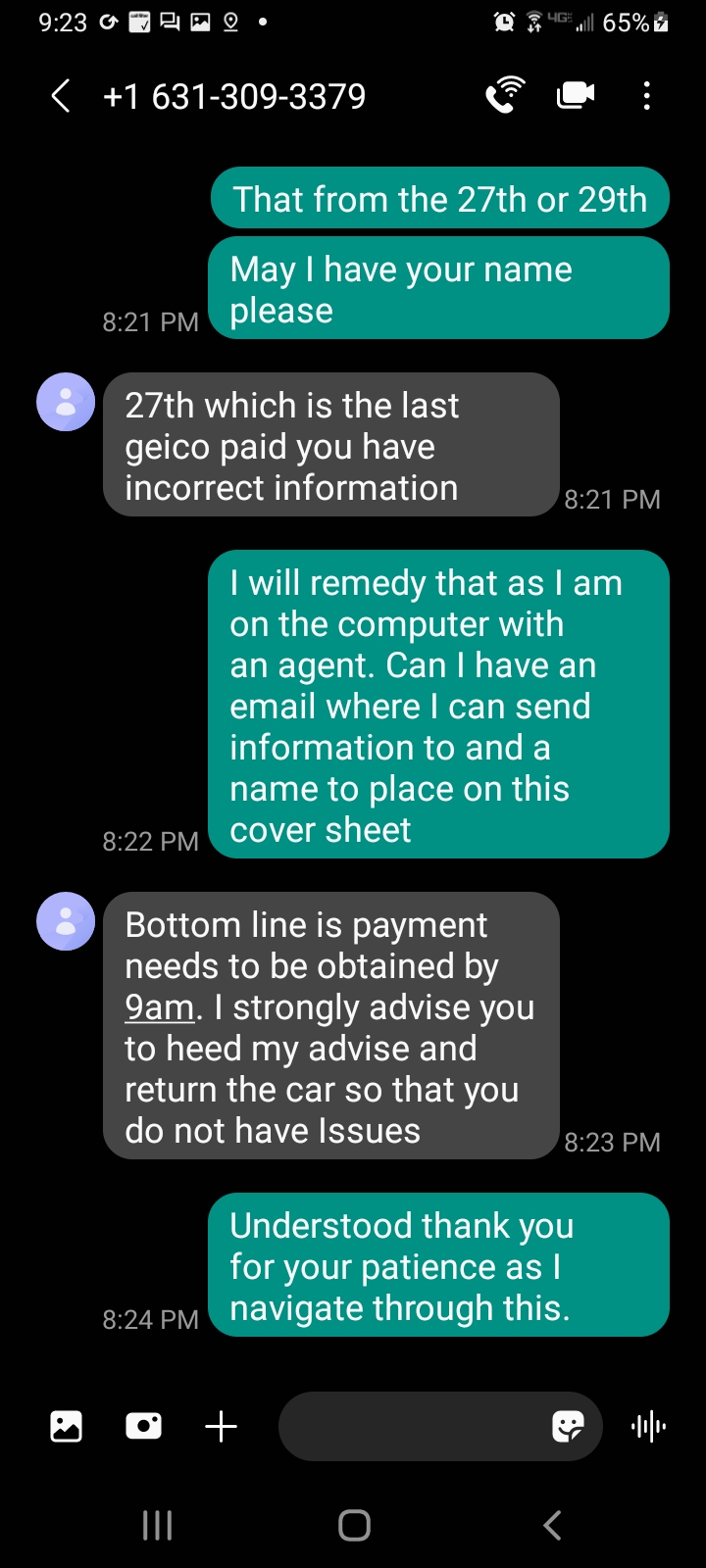Image resolution: width=706 pixels, height=1568 pixels.
Task: Tap the phone number +1 631-309-3379 header
Action: click(234, 95)
